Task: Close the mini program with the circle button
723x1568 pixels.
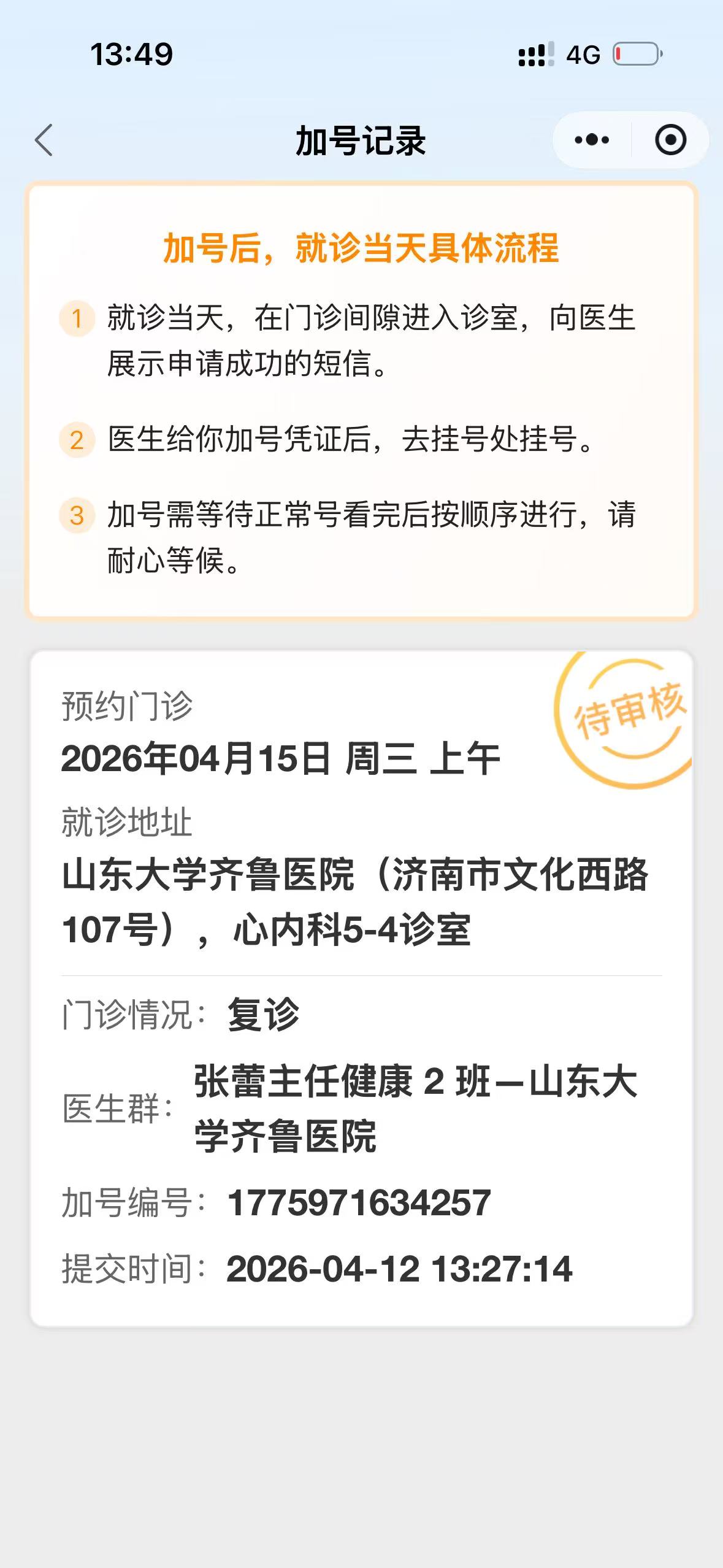Action: pyautogui.click(x=670, y=140)
